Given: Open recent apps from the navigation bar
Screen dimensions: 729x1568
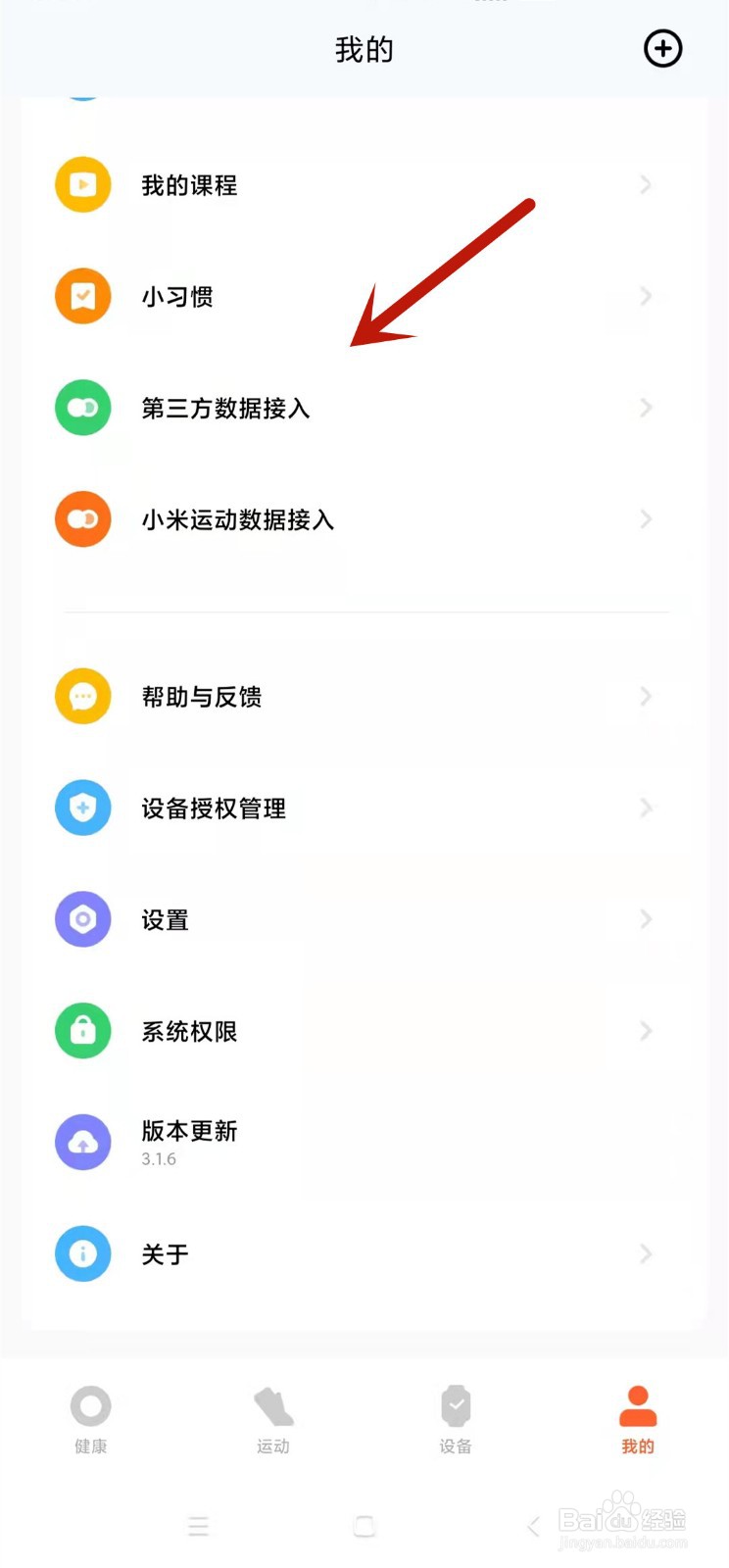Looking at the screenshot, I should pos(199,1526).
